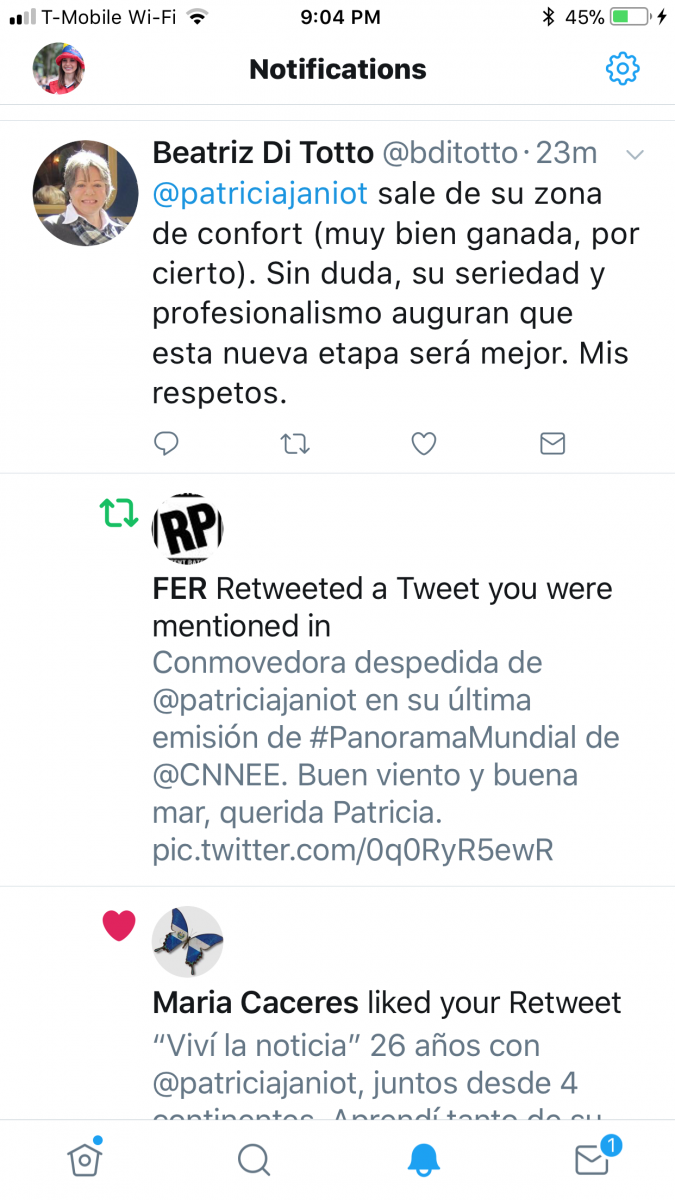Open FER's profile avatar
The image size is (675, 1200).
187,528
